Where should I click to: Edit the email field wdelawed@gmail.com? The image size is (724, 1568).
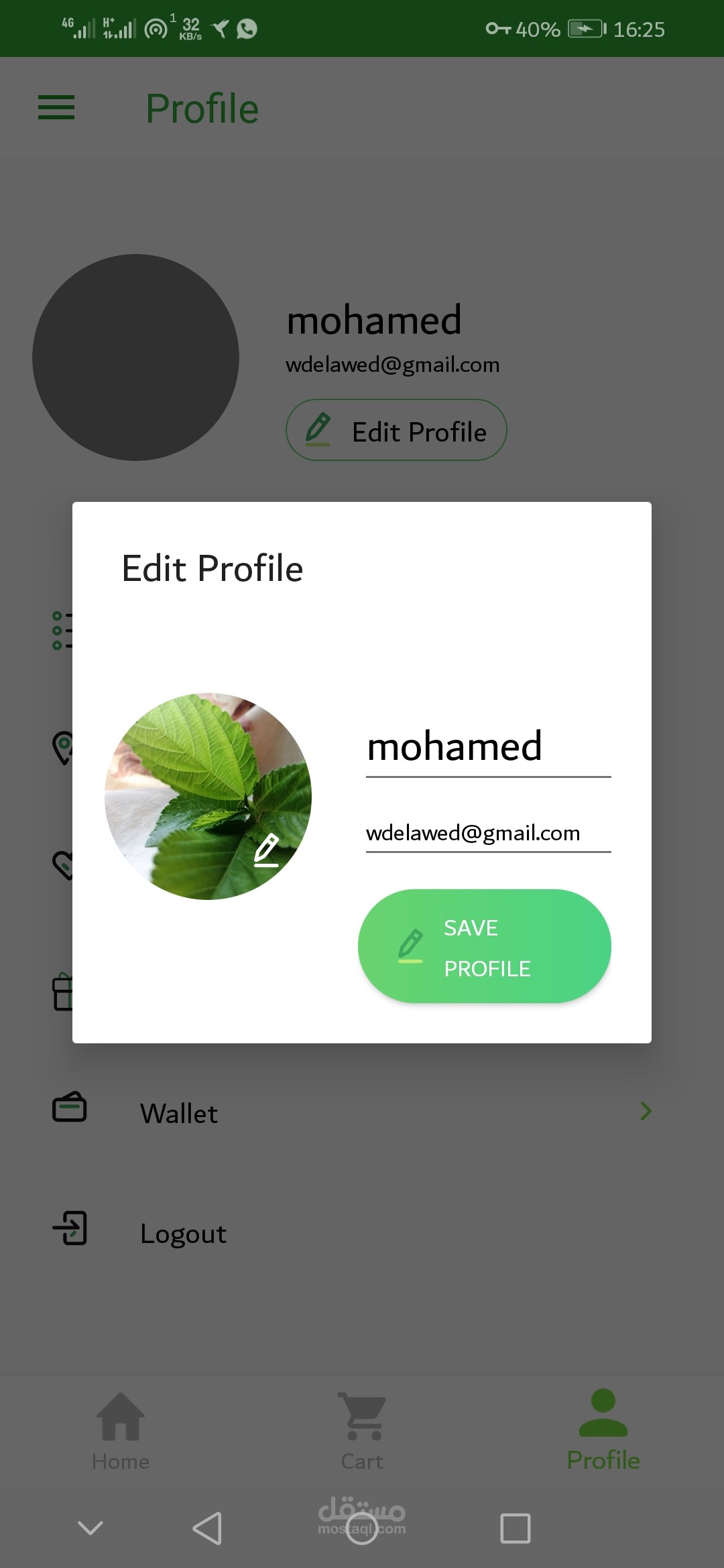[488, 833]
